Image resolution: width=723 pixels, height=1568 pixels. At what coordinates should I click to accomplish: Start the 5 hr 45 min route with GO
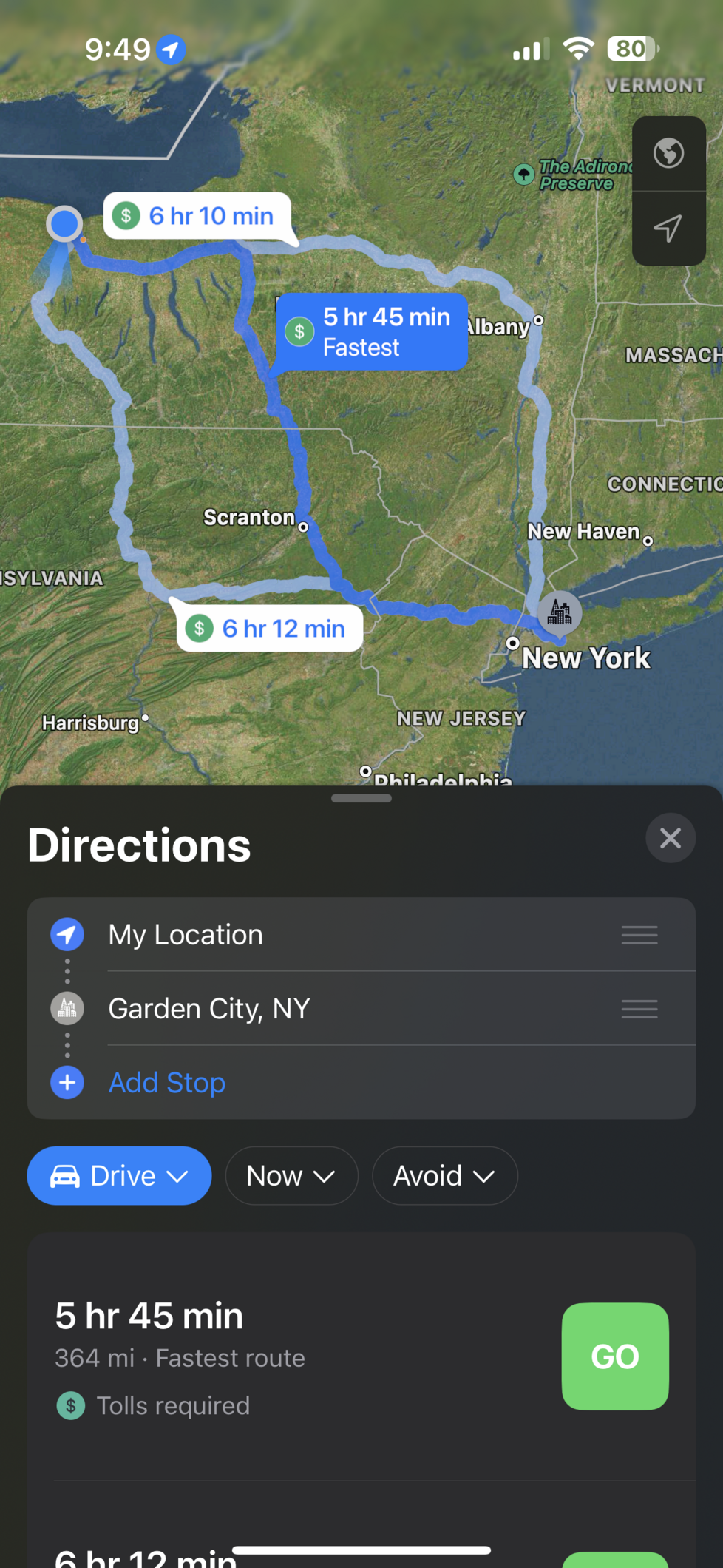pyautogui.click(x=615, y=1356)
